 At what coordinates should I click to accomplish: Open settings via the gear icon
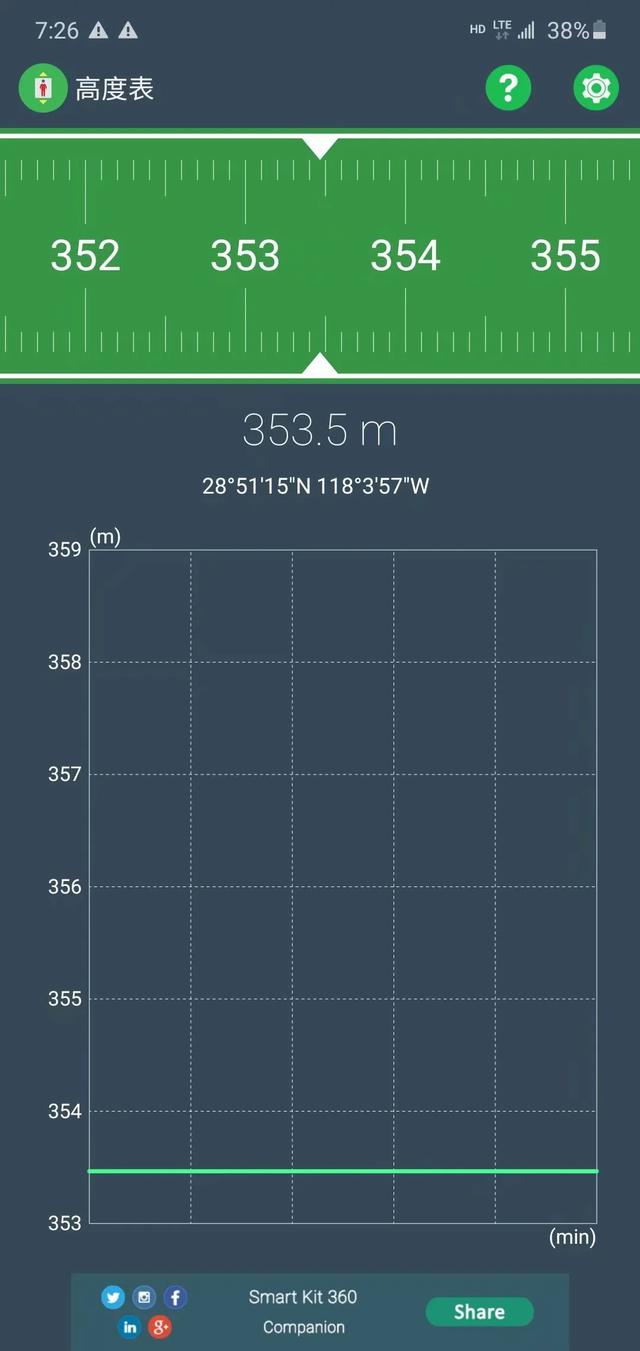click(596, 88)
